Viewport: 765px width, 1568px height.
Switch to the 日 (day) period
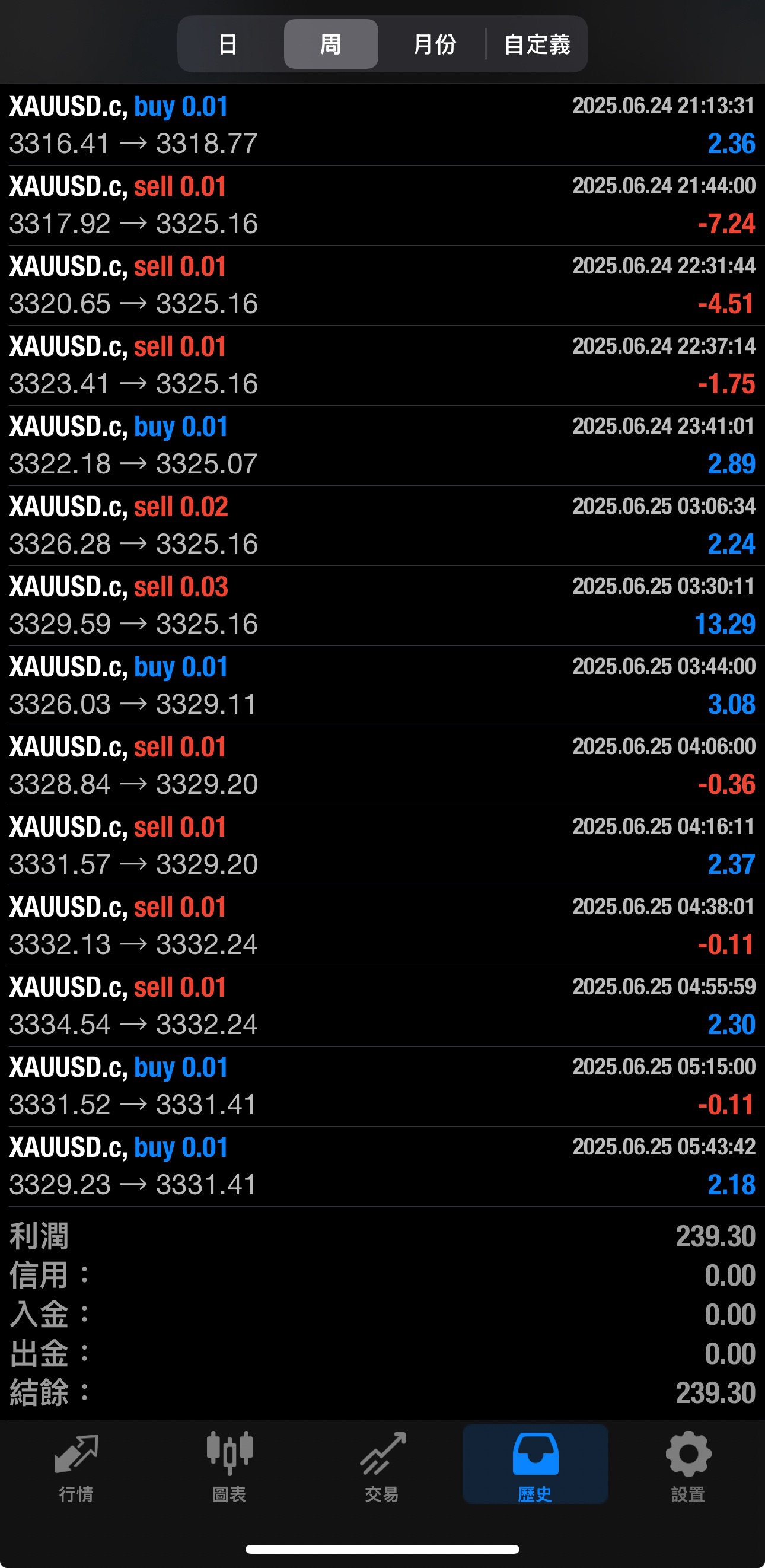228,44
